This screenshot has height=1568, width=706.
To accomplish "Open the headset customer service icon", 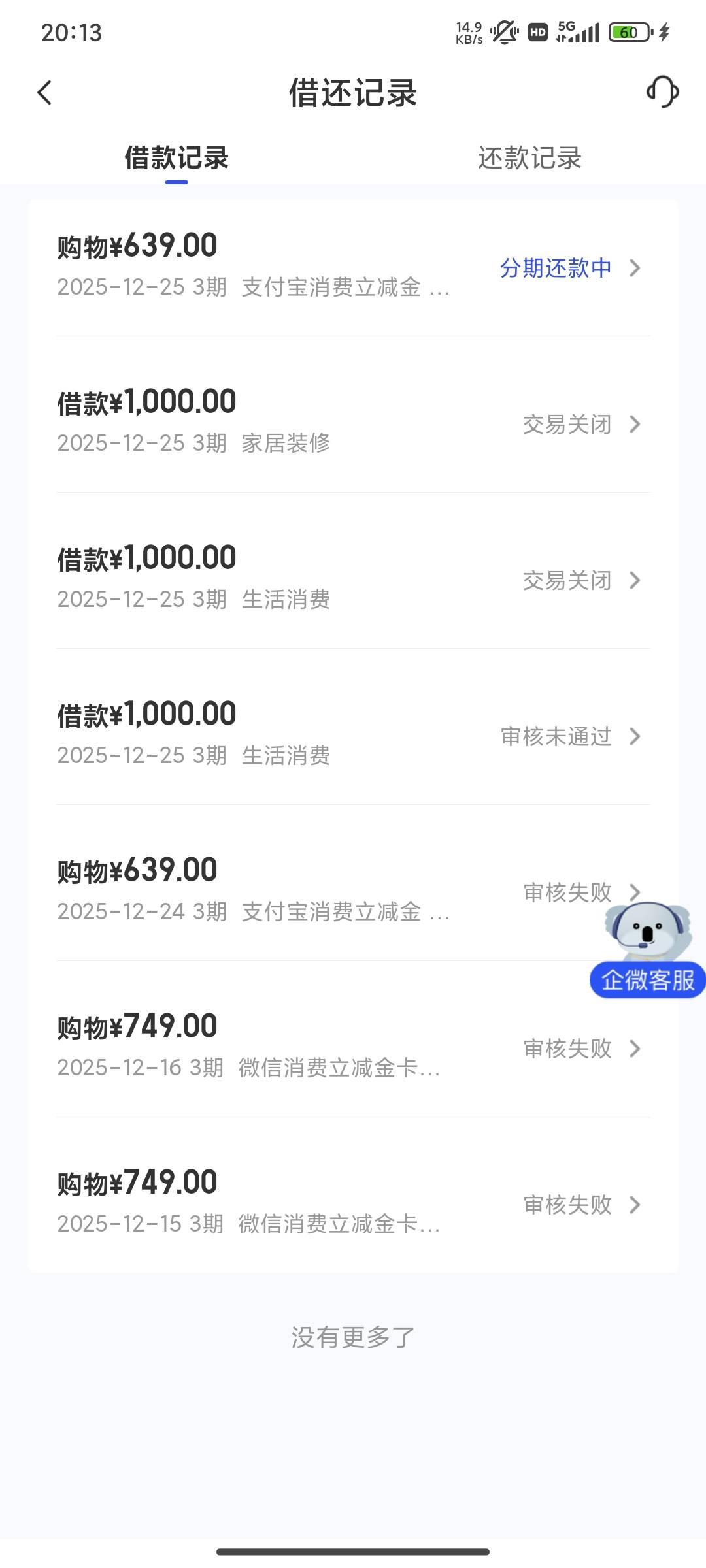I will tap(662, 92).
